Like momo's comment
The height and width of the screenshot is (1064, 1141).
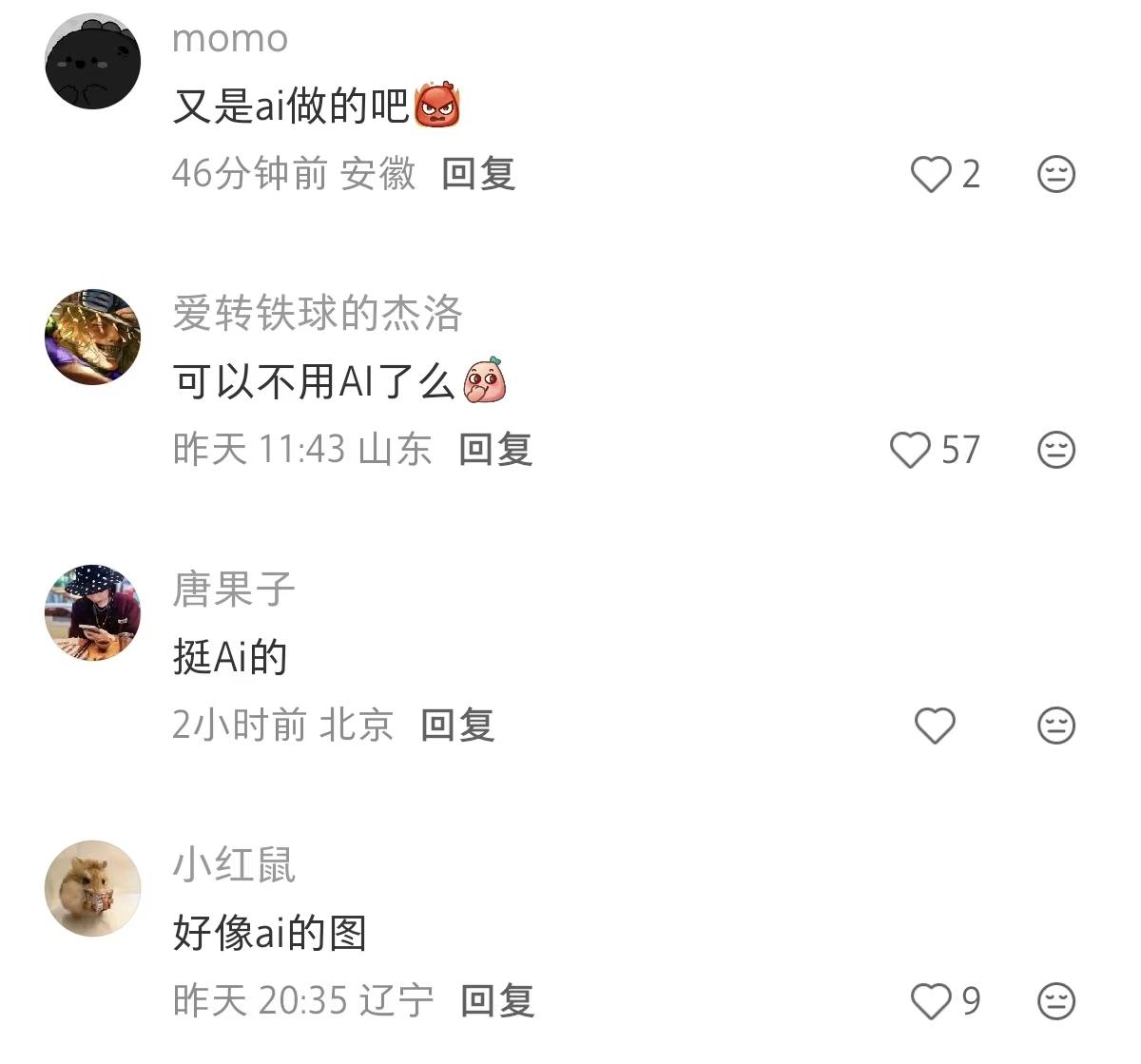931,174
